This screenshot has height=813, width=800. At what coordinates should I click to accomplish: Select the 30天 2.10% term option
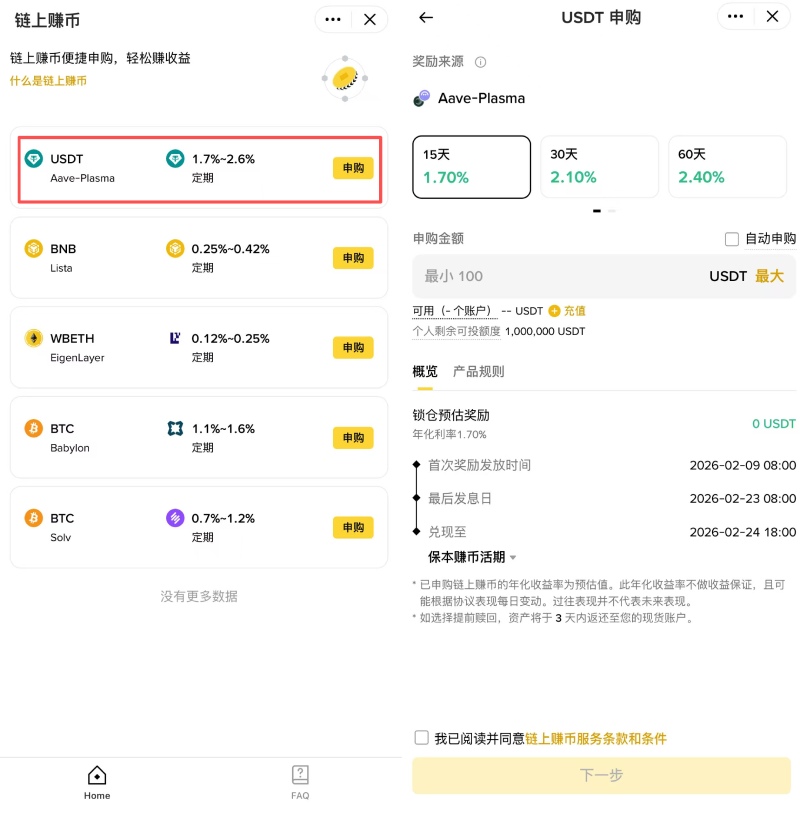tap(599, 167)
